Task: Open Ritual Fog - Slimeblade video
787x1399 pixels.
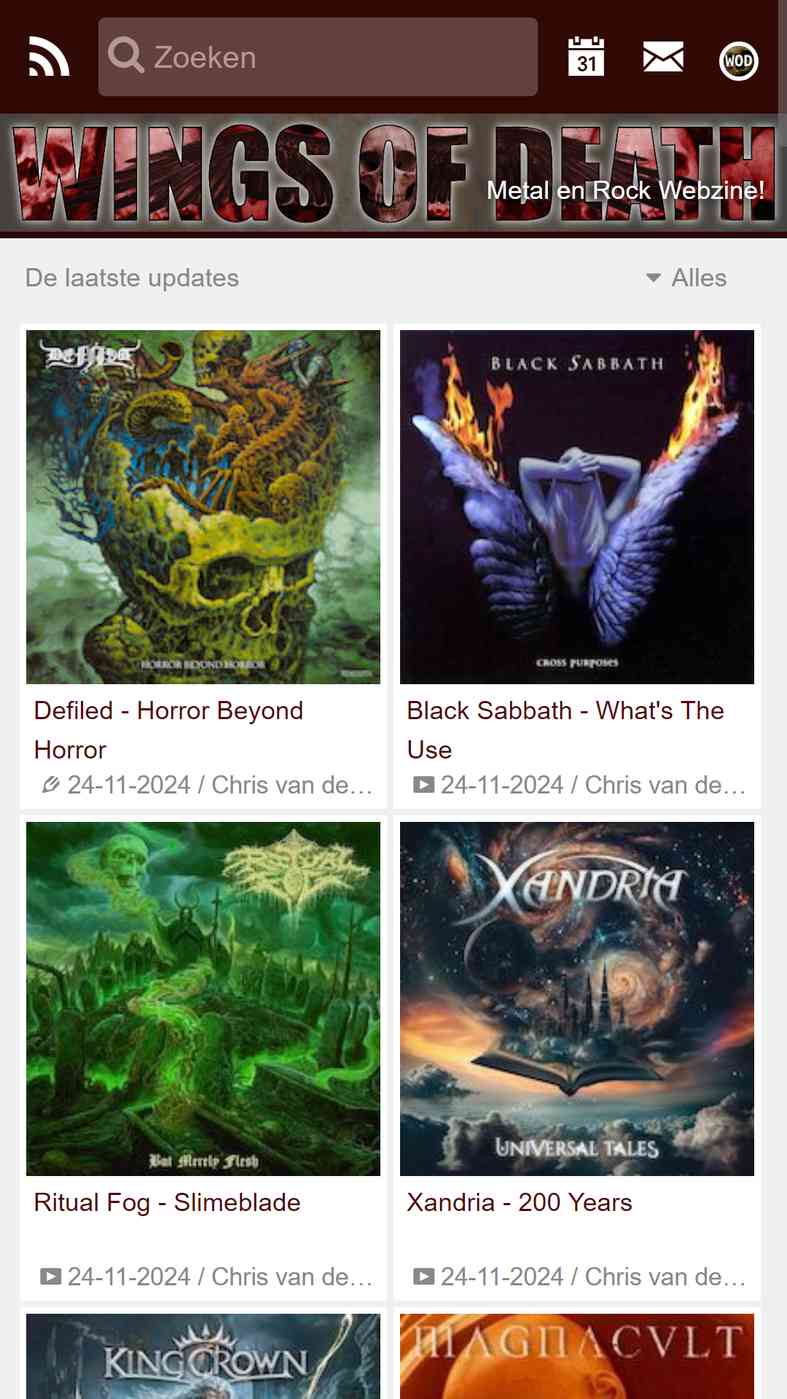Action: tap(167, 1202)
